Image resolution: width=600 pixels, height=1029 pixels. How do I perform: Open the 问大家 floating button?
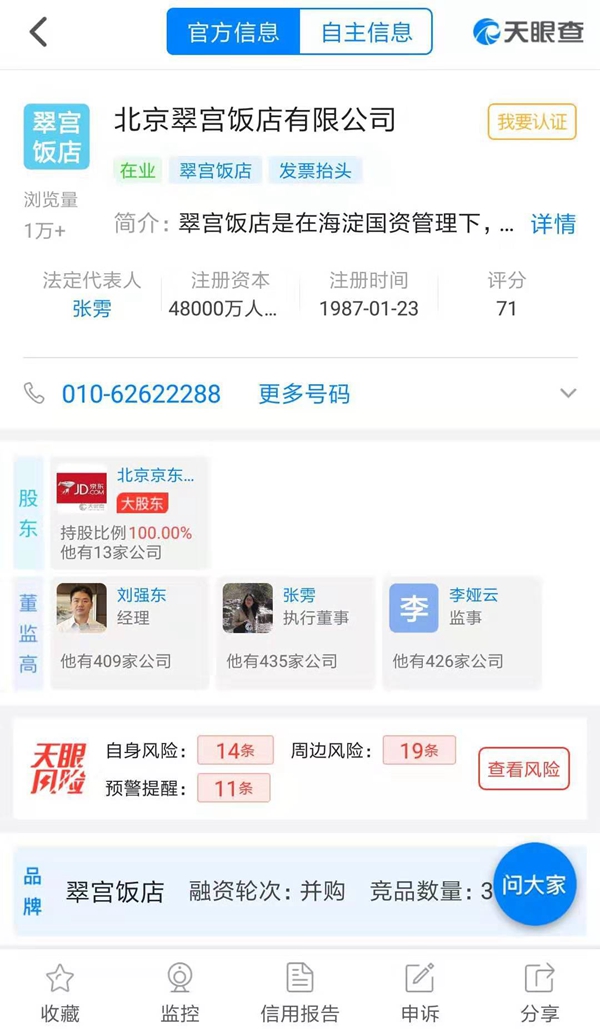click(534, 884)
